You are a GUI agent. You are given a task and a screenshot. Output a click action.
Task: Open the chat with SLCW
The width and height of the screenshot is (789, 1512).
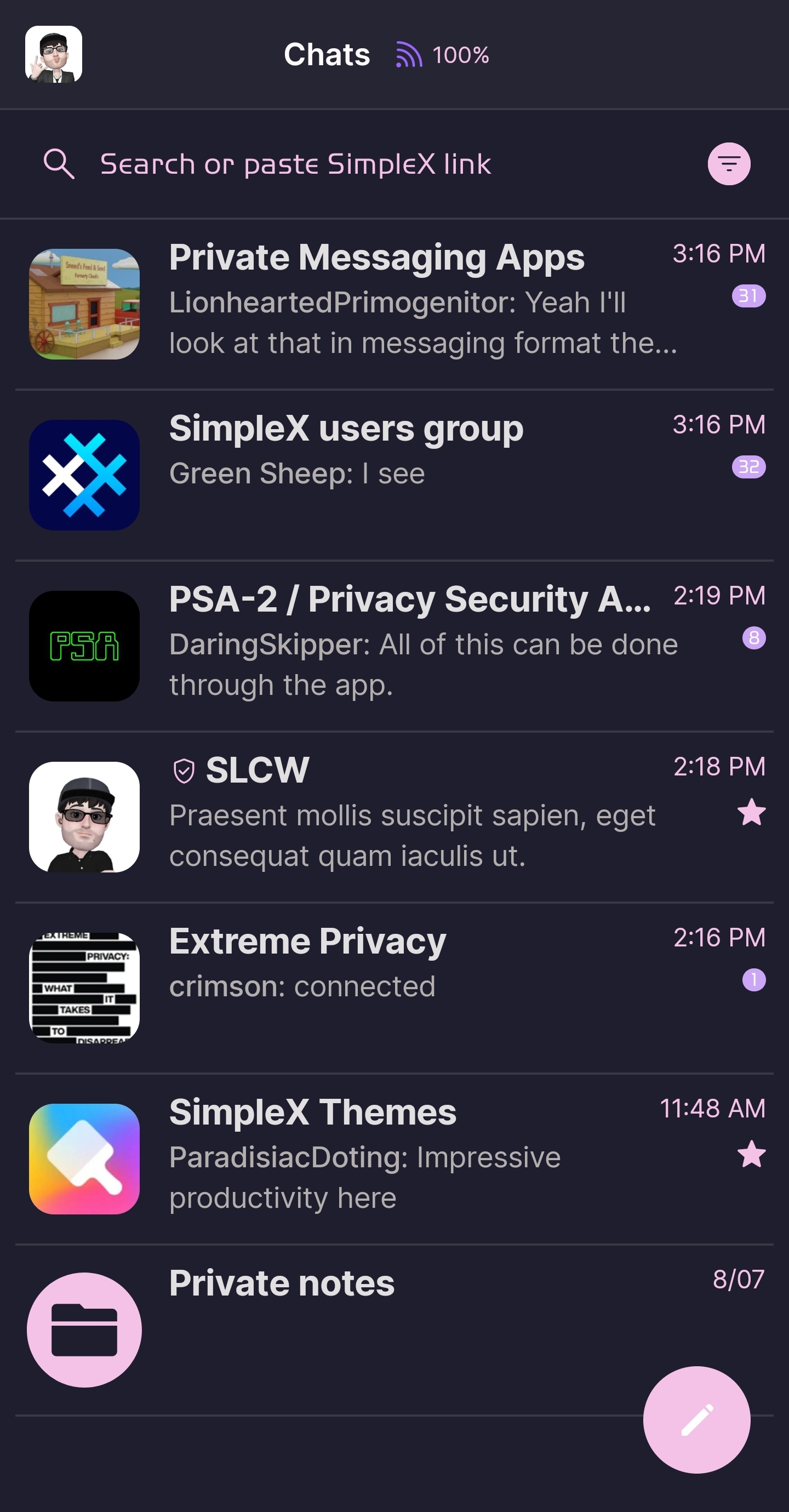click(393, 816)
